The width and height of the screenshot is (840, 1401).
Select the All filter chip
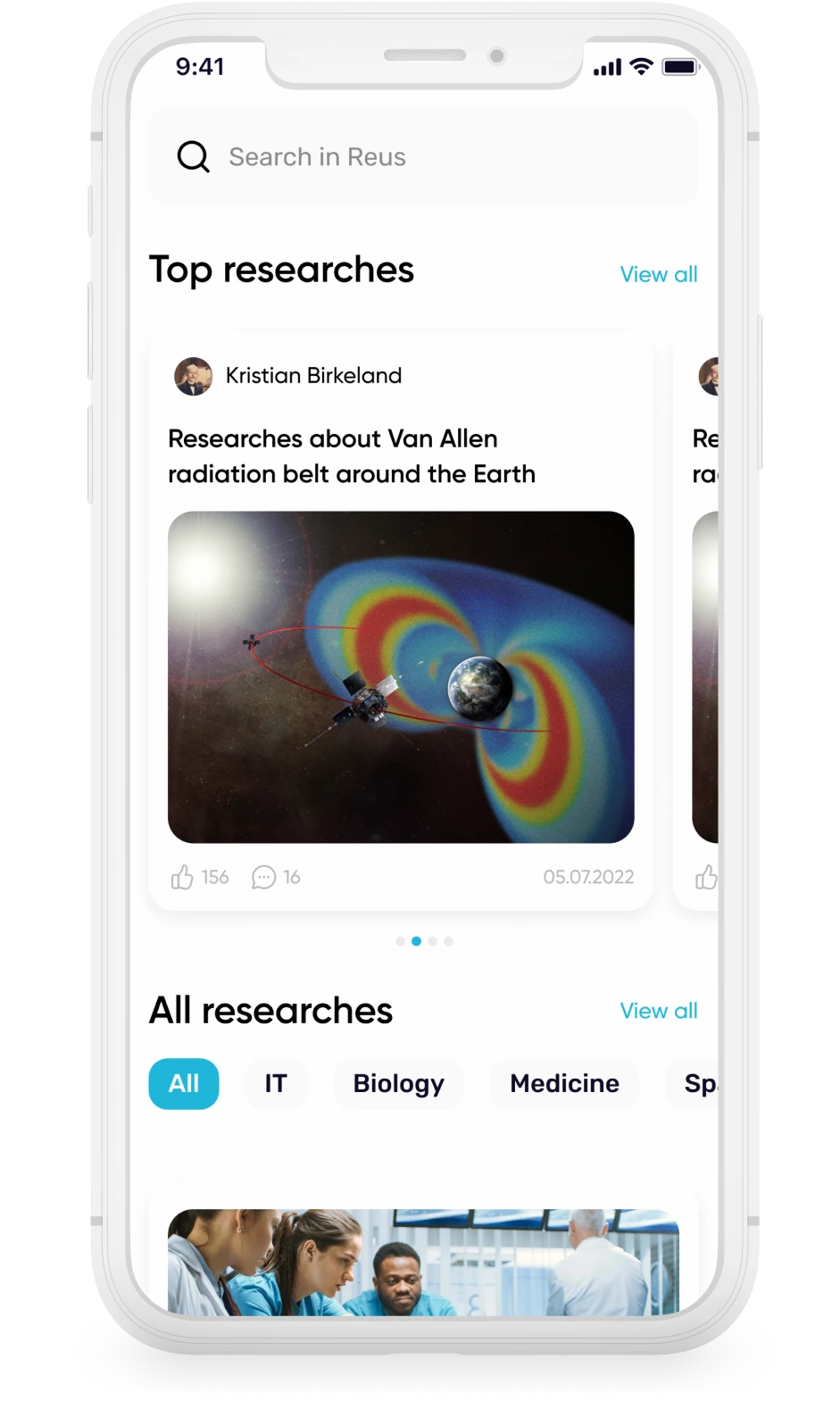click(184, 1083)
